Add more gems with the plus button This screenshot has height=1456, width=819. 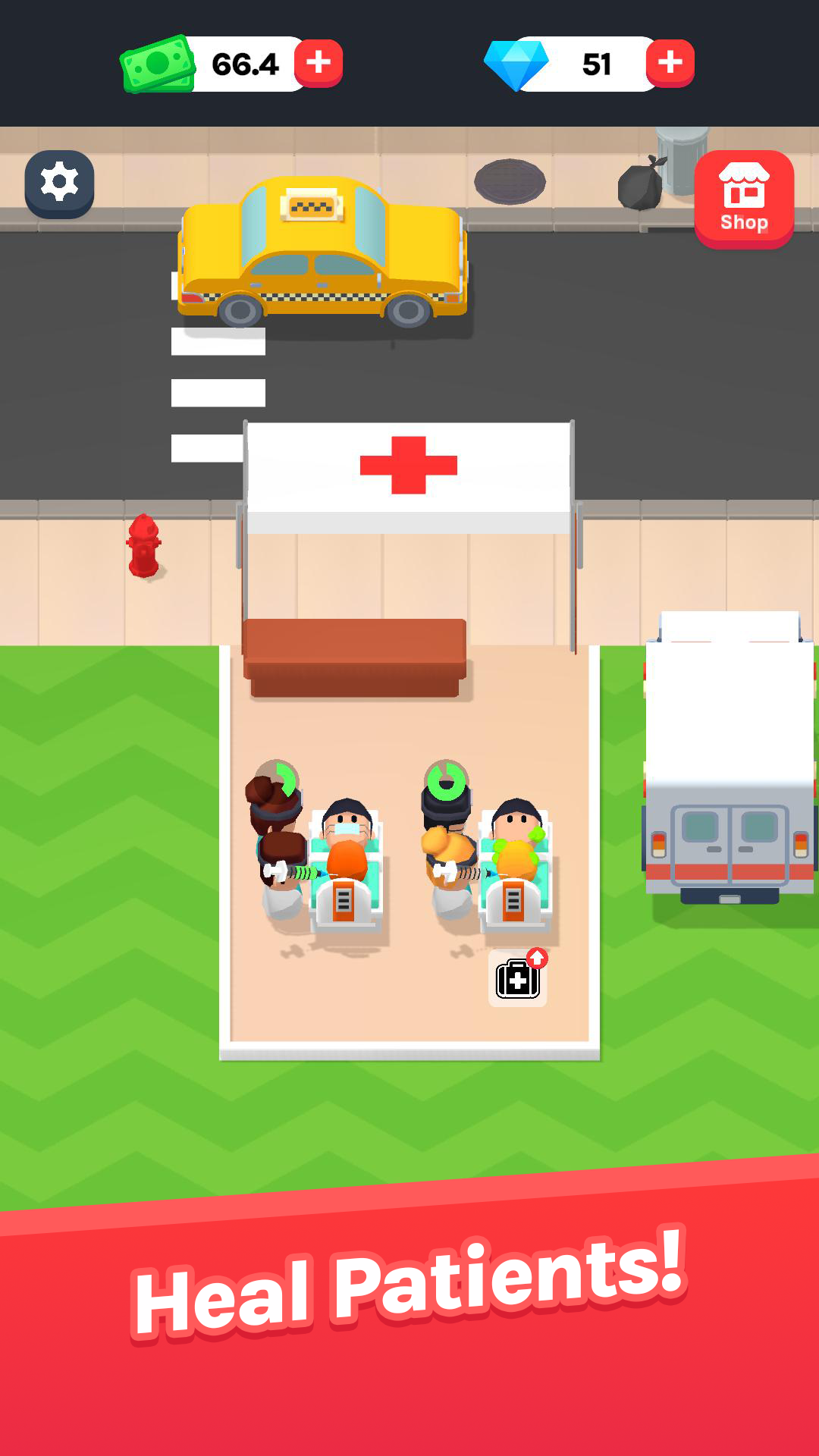(x=670, y=63)
